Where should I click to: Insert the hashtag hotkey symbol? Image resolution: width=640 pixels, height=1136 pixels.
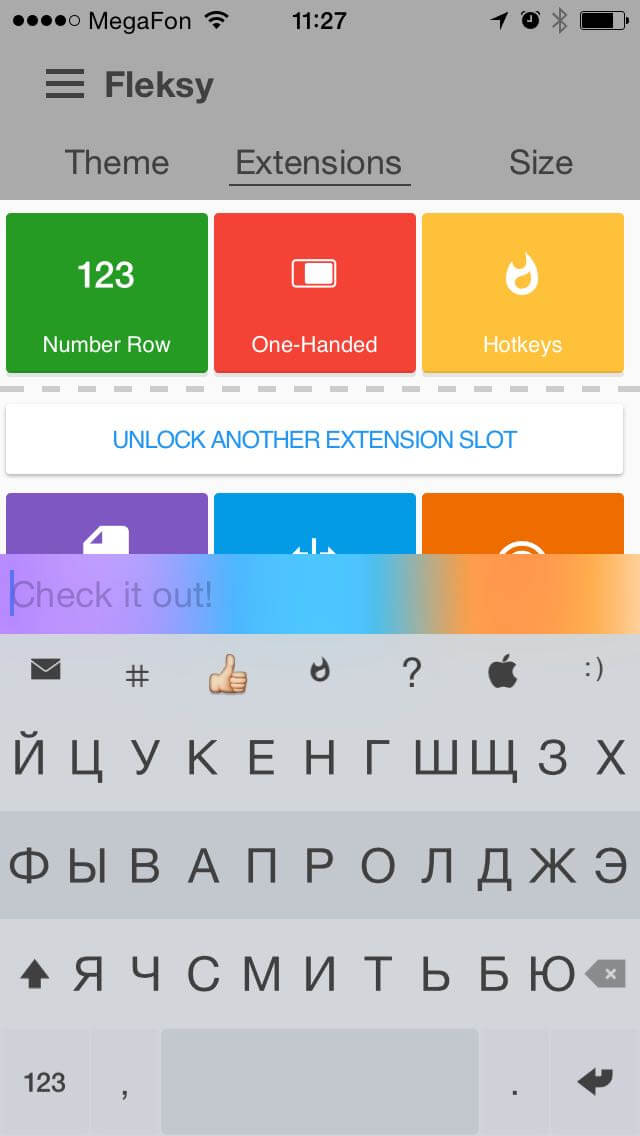coord(137,676)
